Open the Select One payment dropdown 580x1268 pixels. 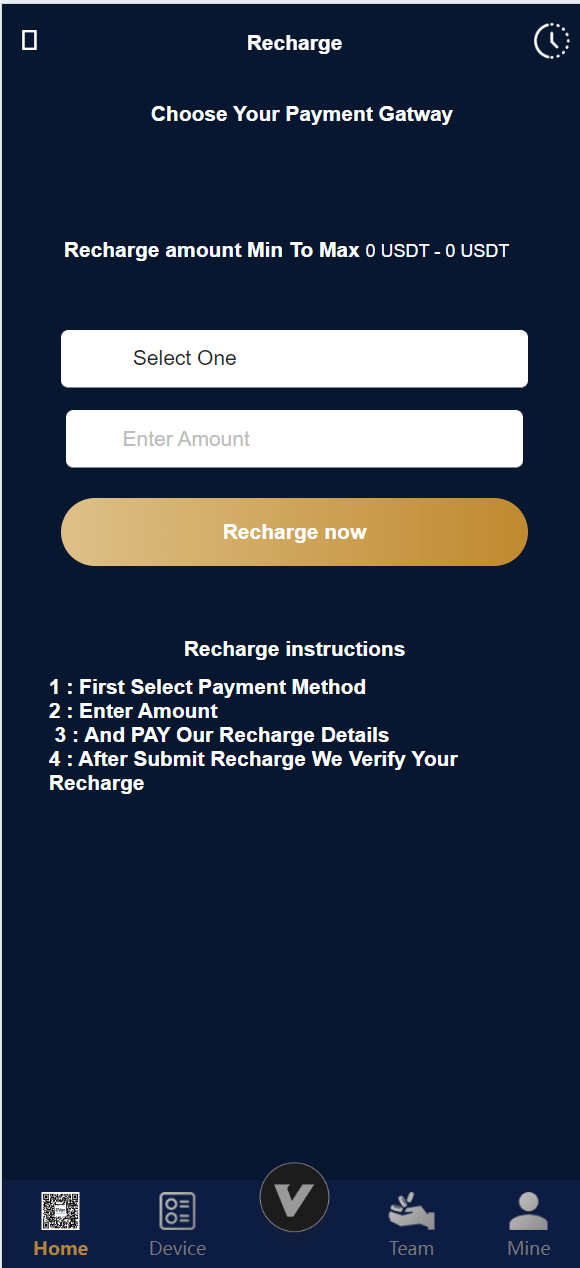point(294,358)
